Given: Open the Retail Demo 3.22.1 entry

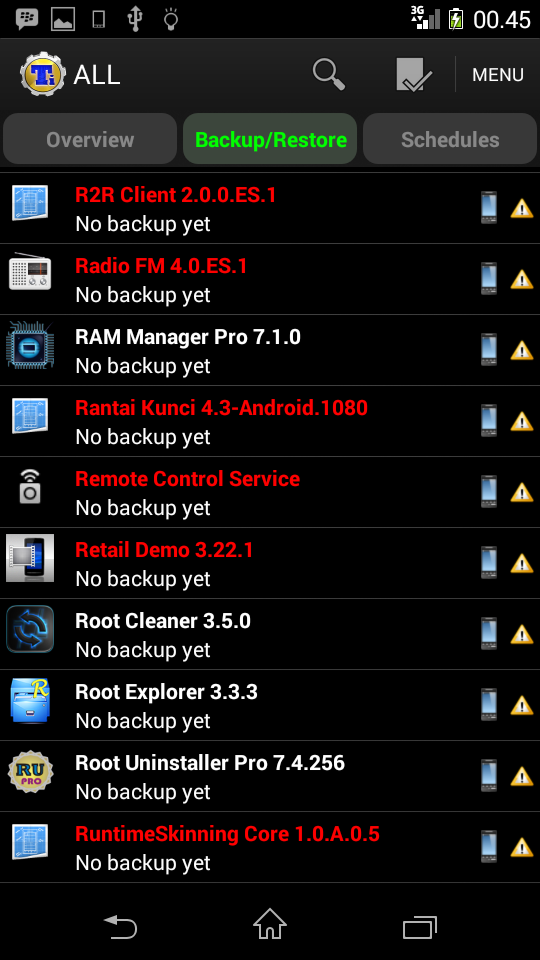Looking at the screenshot, I should (x=270, y=564).
